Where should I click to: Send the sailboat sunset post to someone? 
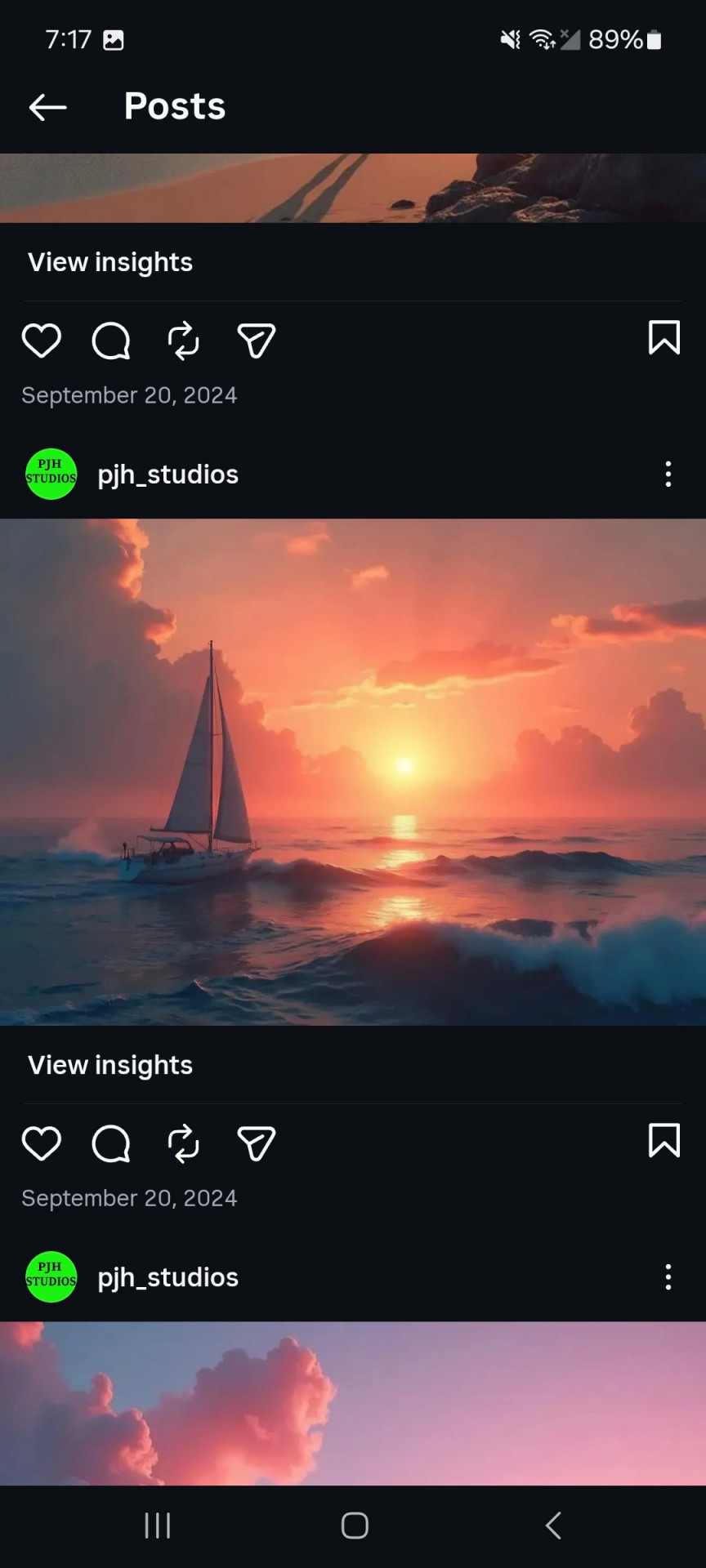pyautogui.click(x=256, y=1143)
